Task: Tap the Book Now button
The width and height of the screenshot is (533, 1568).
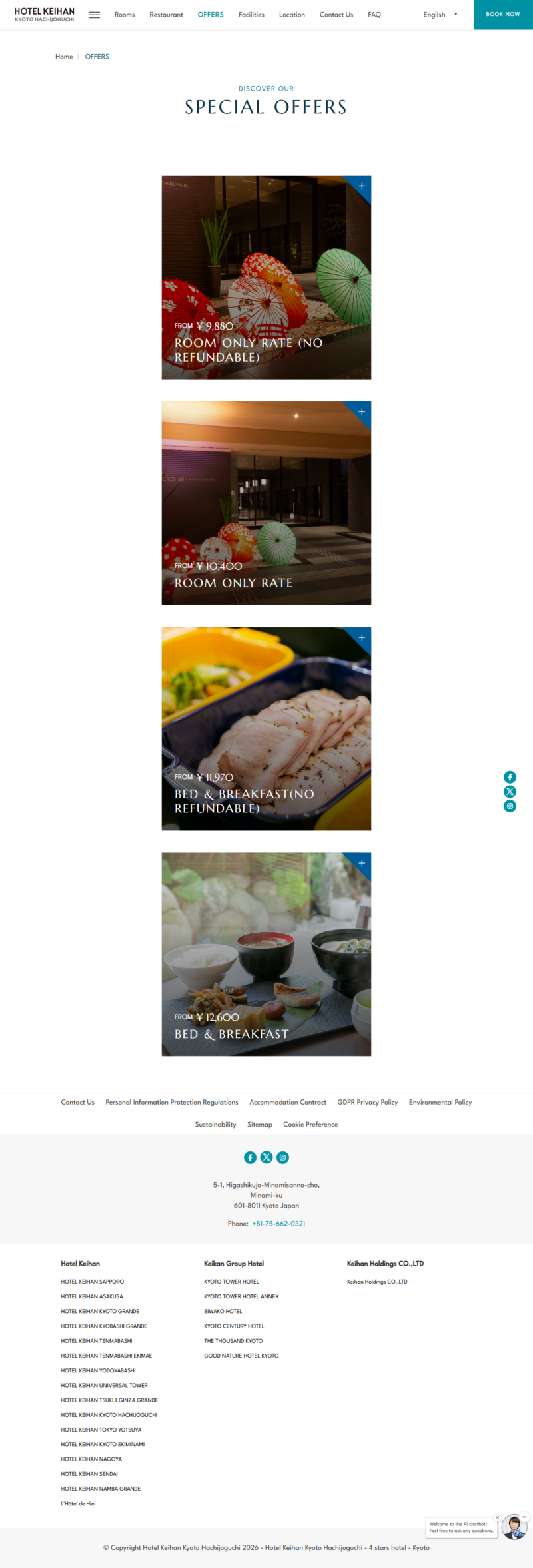Action: [x=502, y=15]
